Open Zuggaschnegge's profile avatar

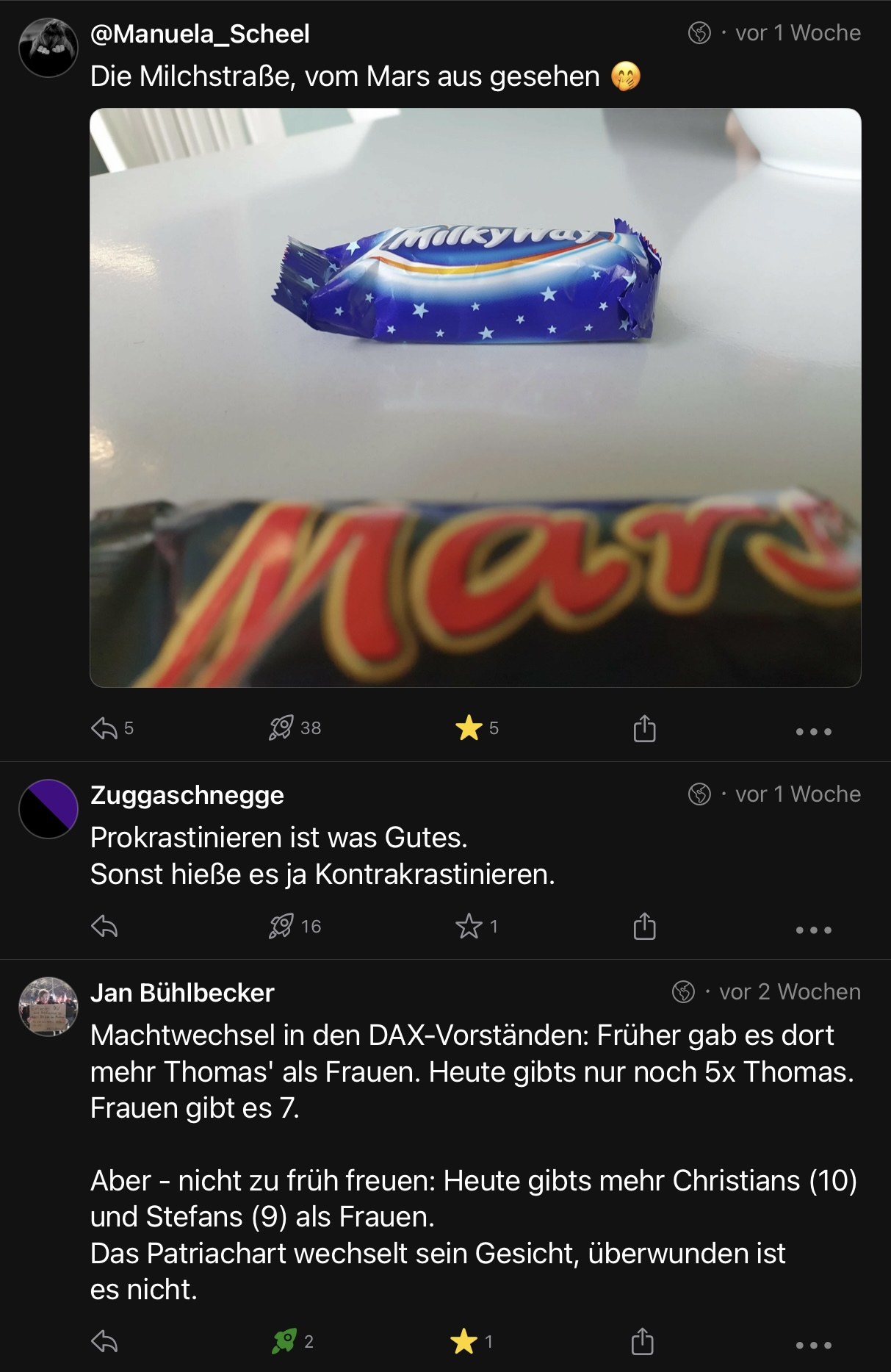[48, 808]
